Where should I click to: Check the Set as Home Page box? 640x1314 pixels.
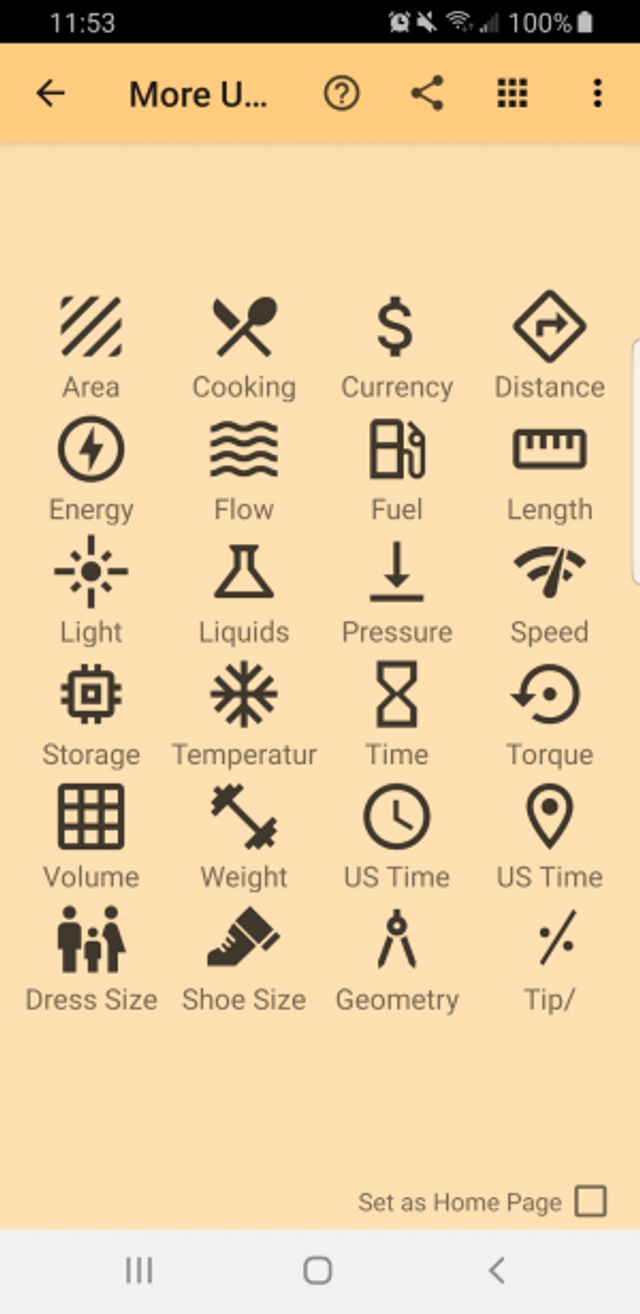coord(591,1201)
